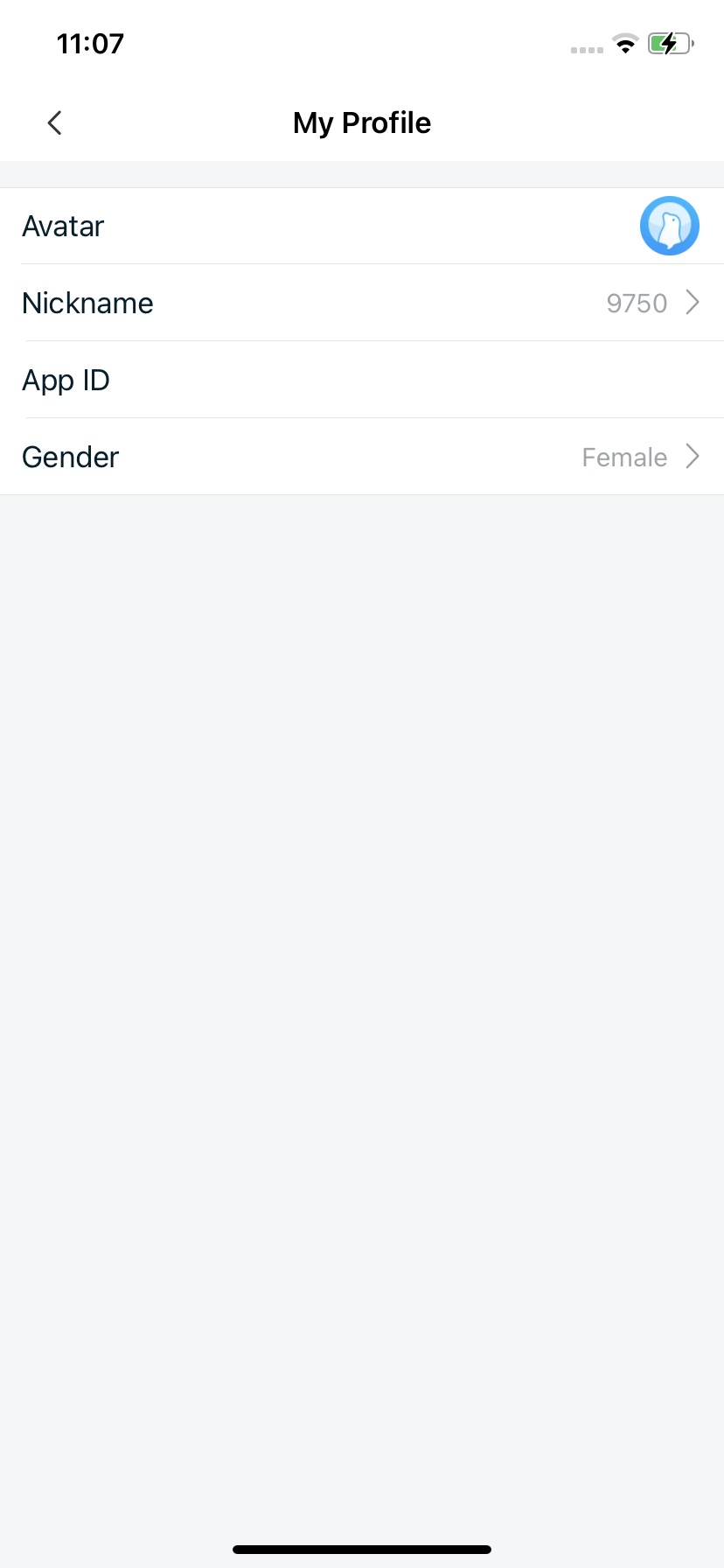Edit the Nickname 9750

click(362, 303)
